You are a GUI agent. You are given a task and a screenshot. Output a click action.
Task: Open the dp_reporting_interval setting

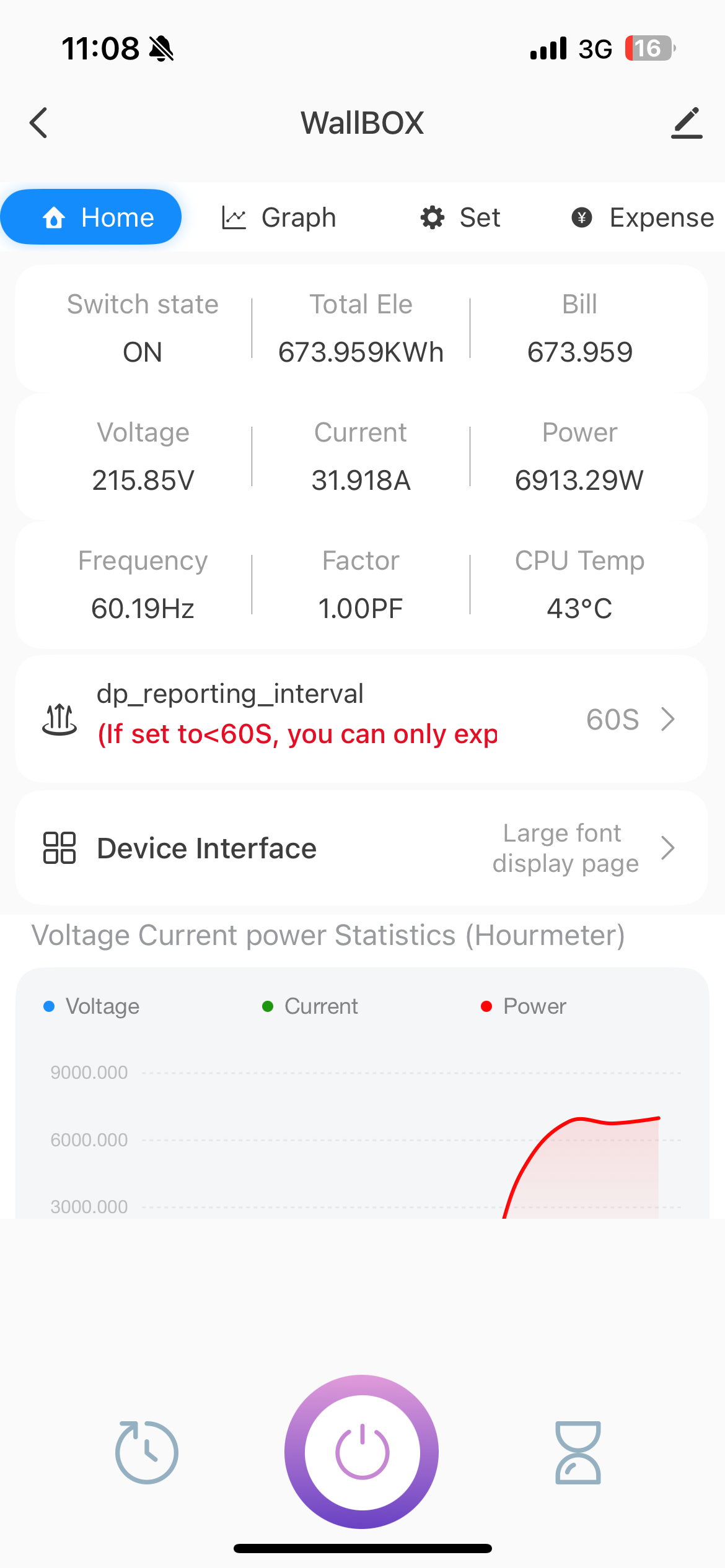click(362, 719)
